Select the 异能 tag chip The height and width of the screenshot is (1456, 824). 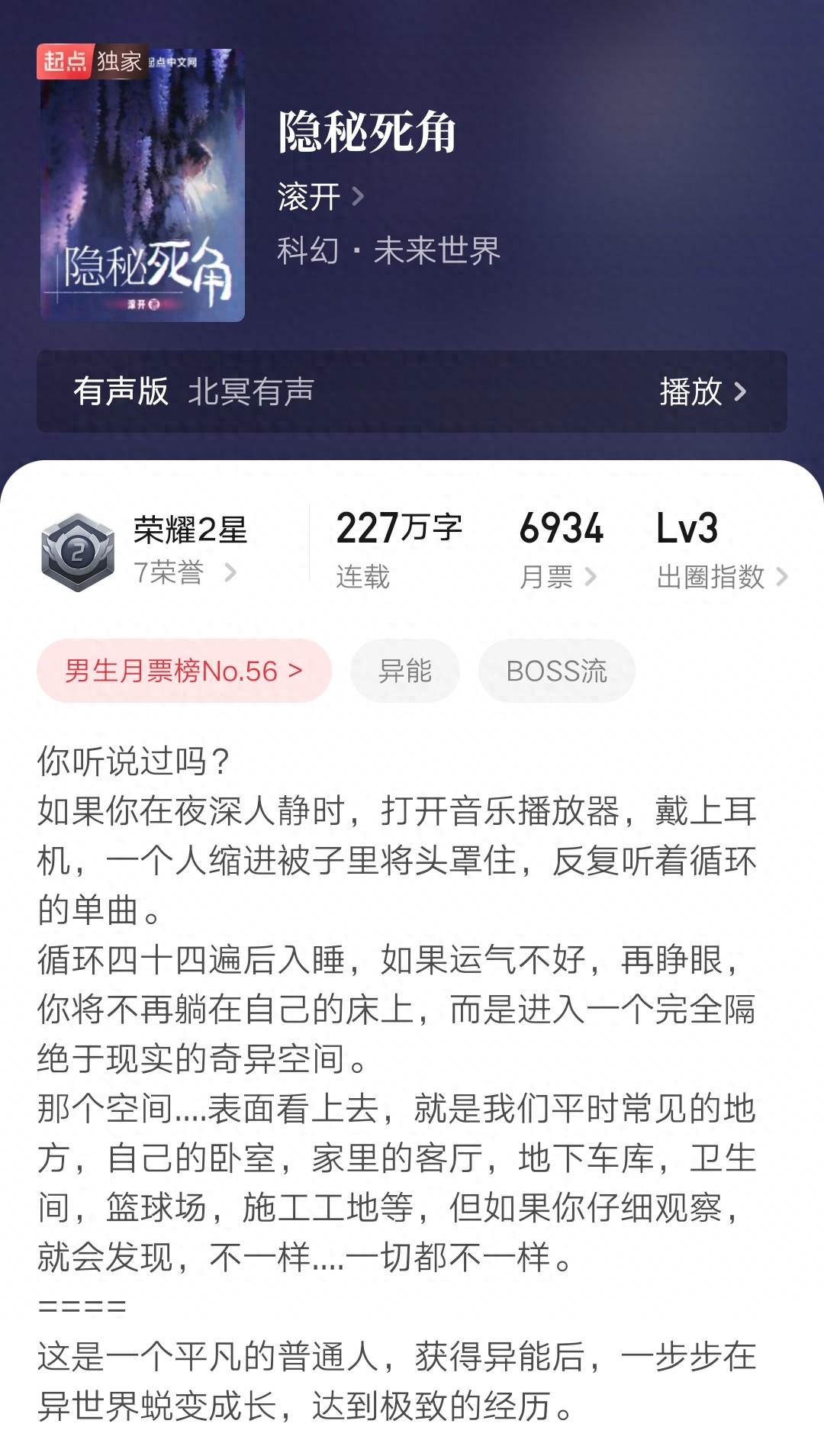pos(405,671)
